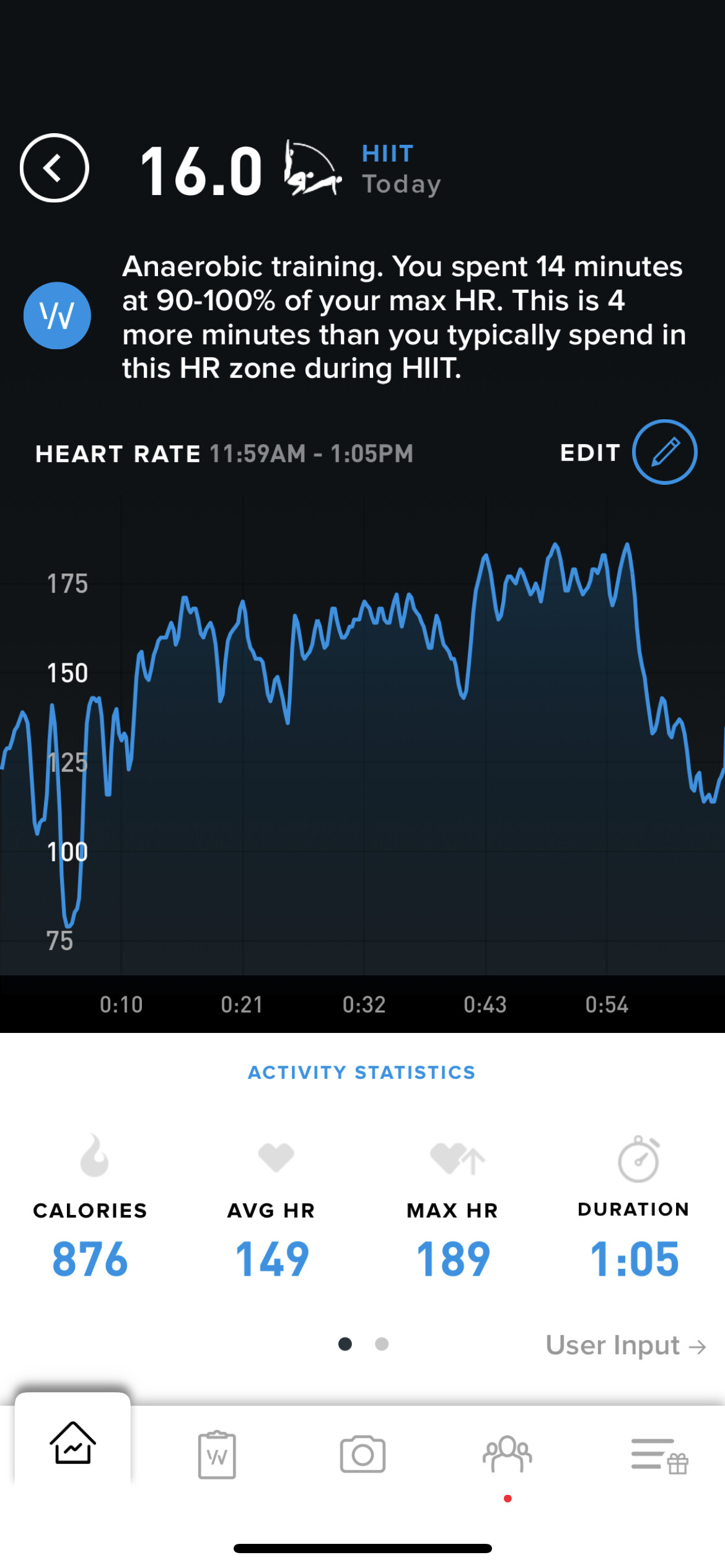Select the second page indicator dot

point(382,1344)
